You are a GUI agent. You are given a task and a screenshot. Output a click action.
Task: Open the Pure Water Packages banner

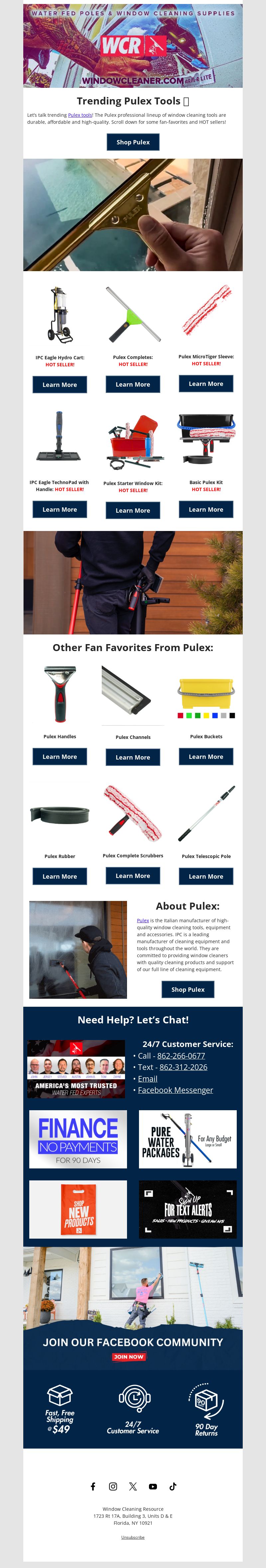(x=188, y=1139)
